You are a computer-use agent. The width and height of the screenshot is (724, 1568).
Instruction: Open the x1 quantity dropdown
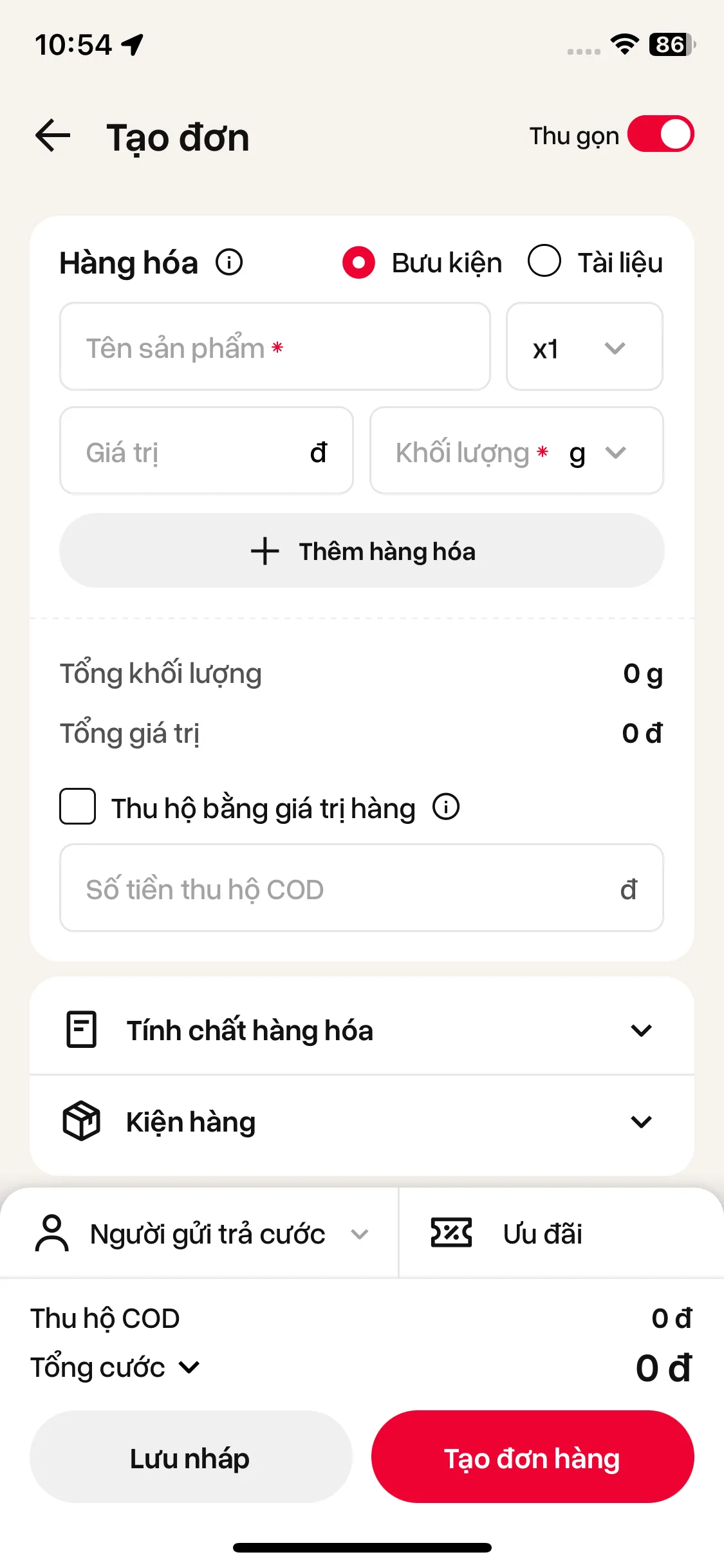point(584,348)
